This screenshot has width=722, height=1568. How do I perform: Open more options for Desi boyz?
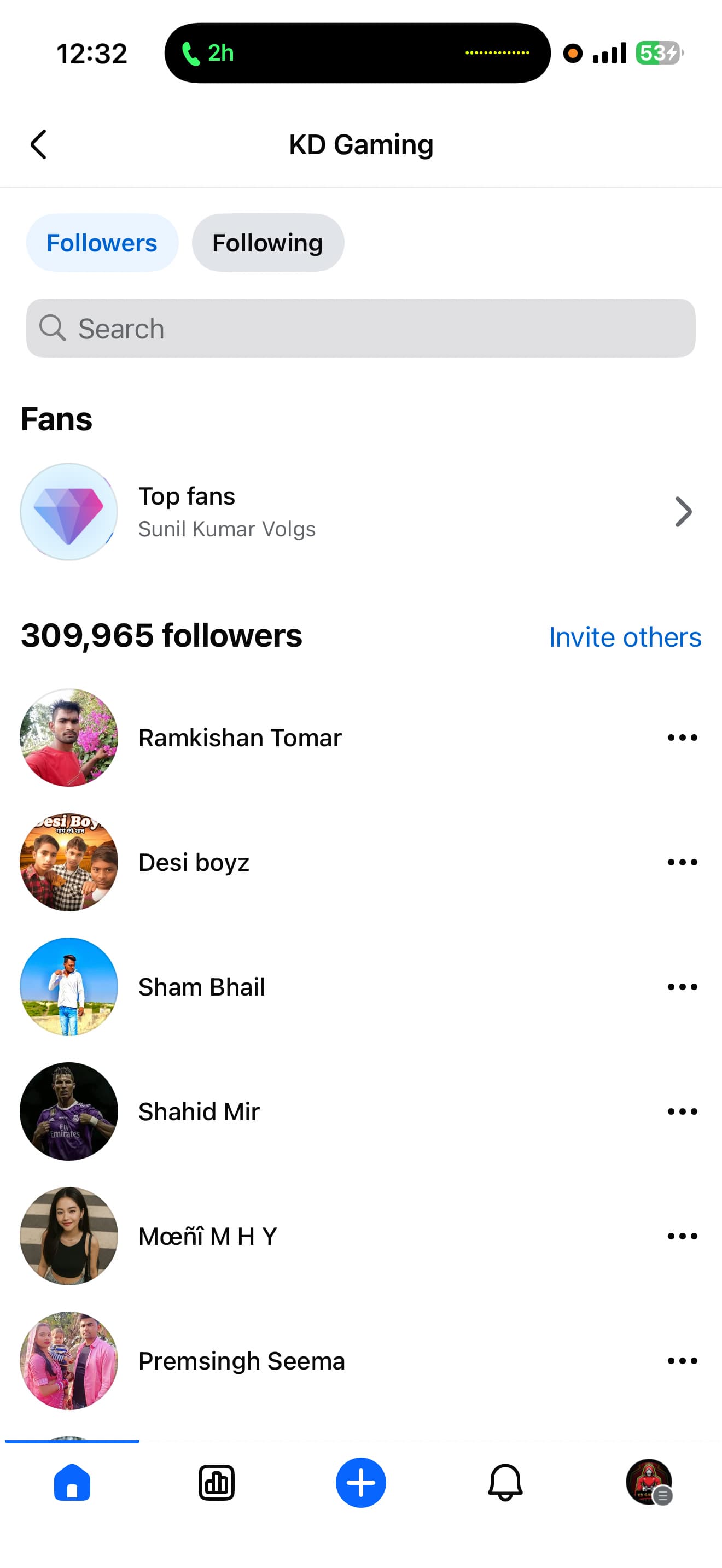pos(682,863)
